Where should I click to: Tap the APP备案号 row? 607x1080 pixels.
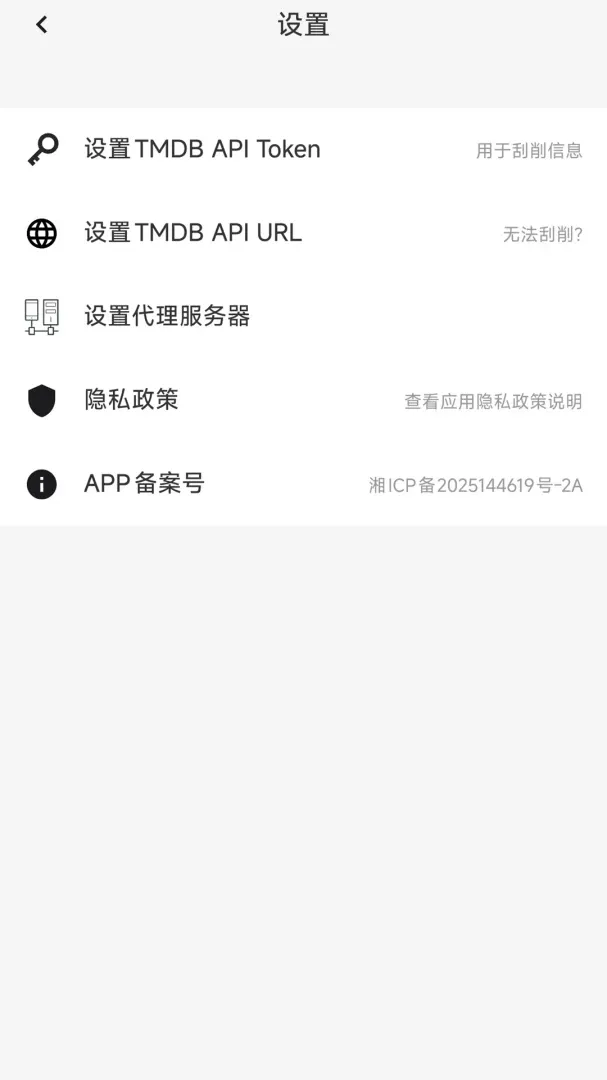[303, 484]
